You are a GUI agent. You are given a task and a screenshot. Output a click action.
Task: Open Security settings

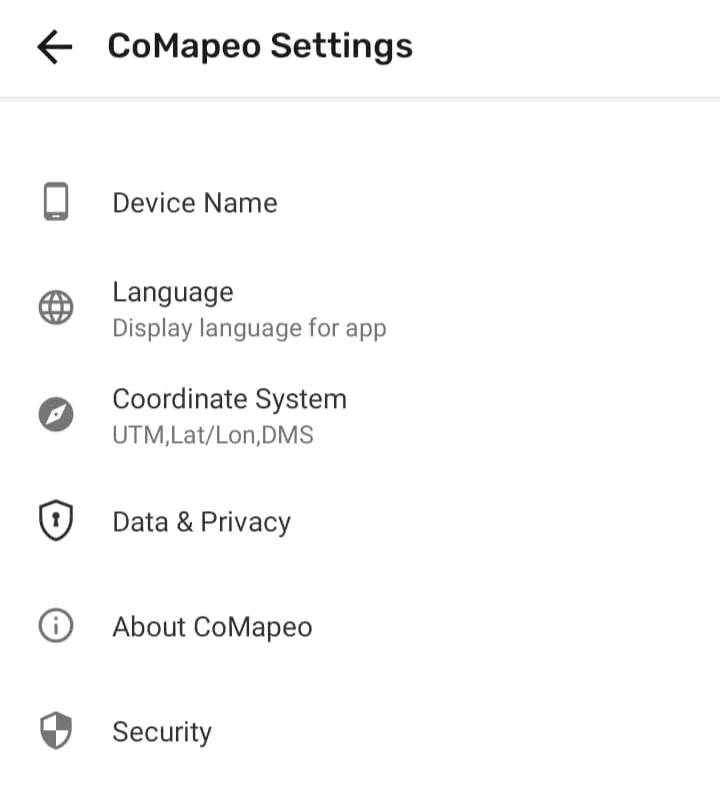tap(162, 732)
